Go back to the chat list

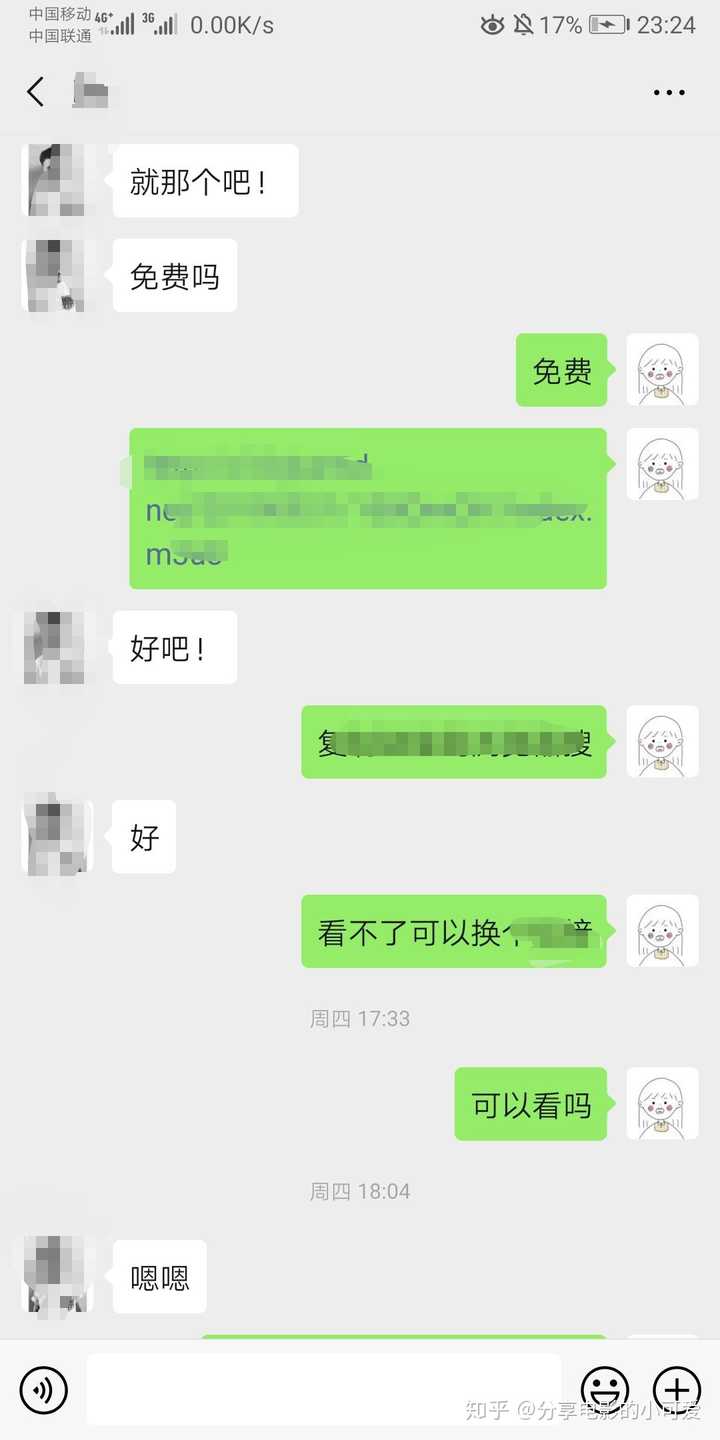36,92
